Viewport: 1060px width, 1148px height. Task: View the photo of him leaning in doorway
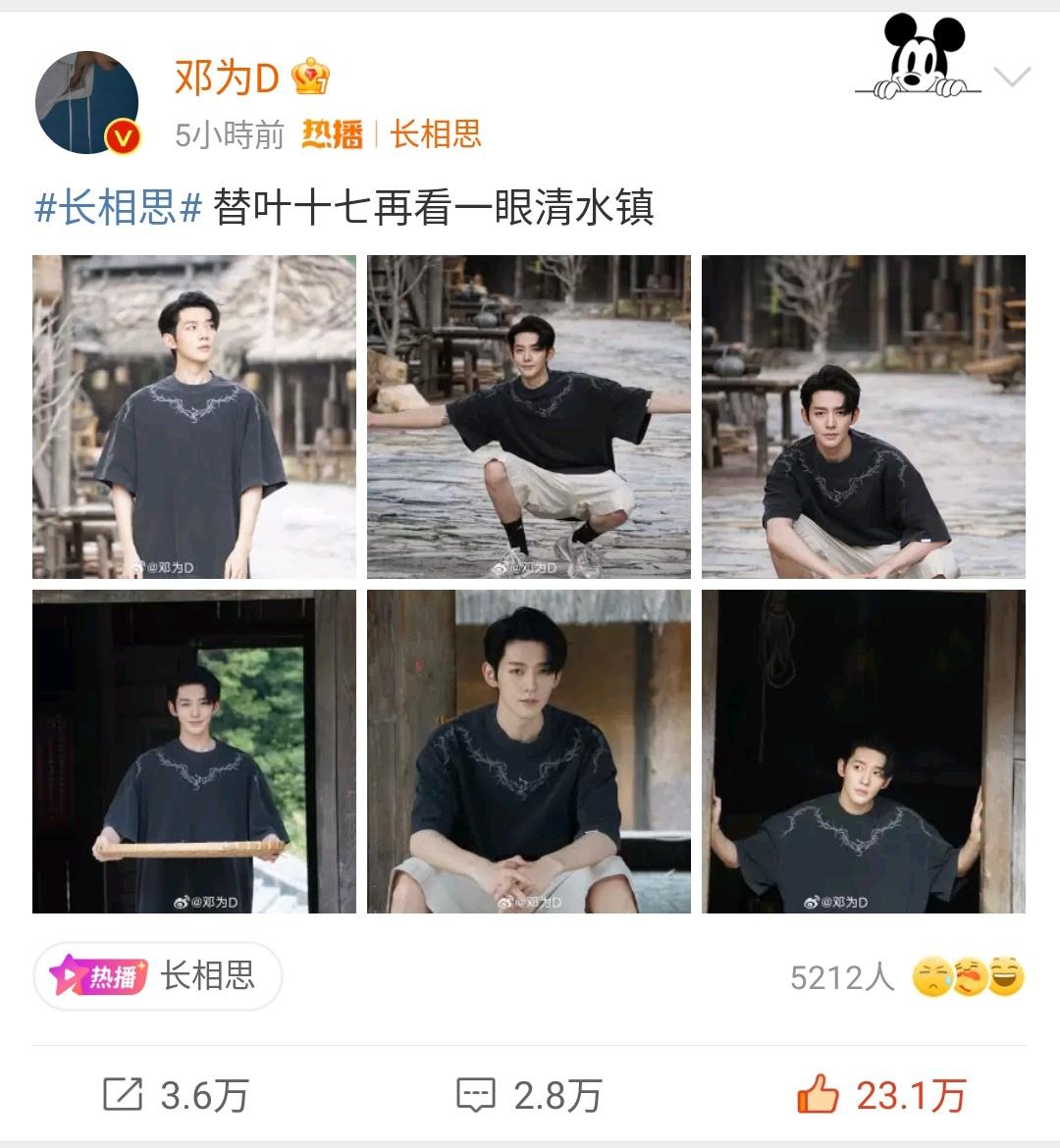click(864, 752)
